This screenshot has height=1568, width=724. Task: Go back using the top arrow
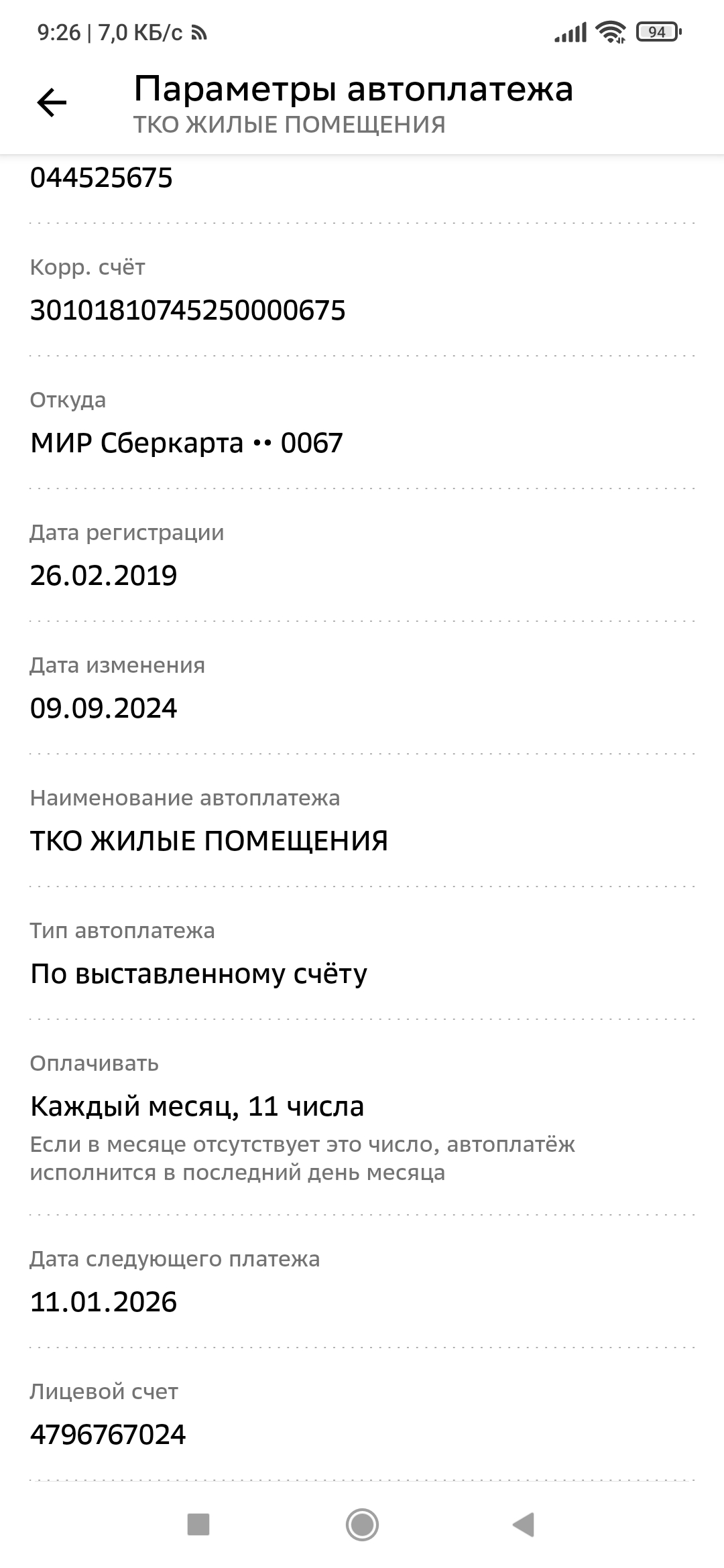point(52,103)
